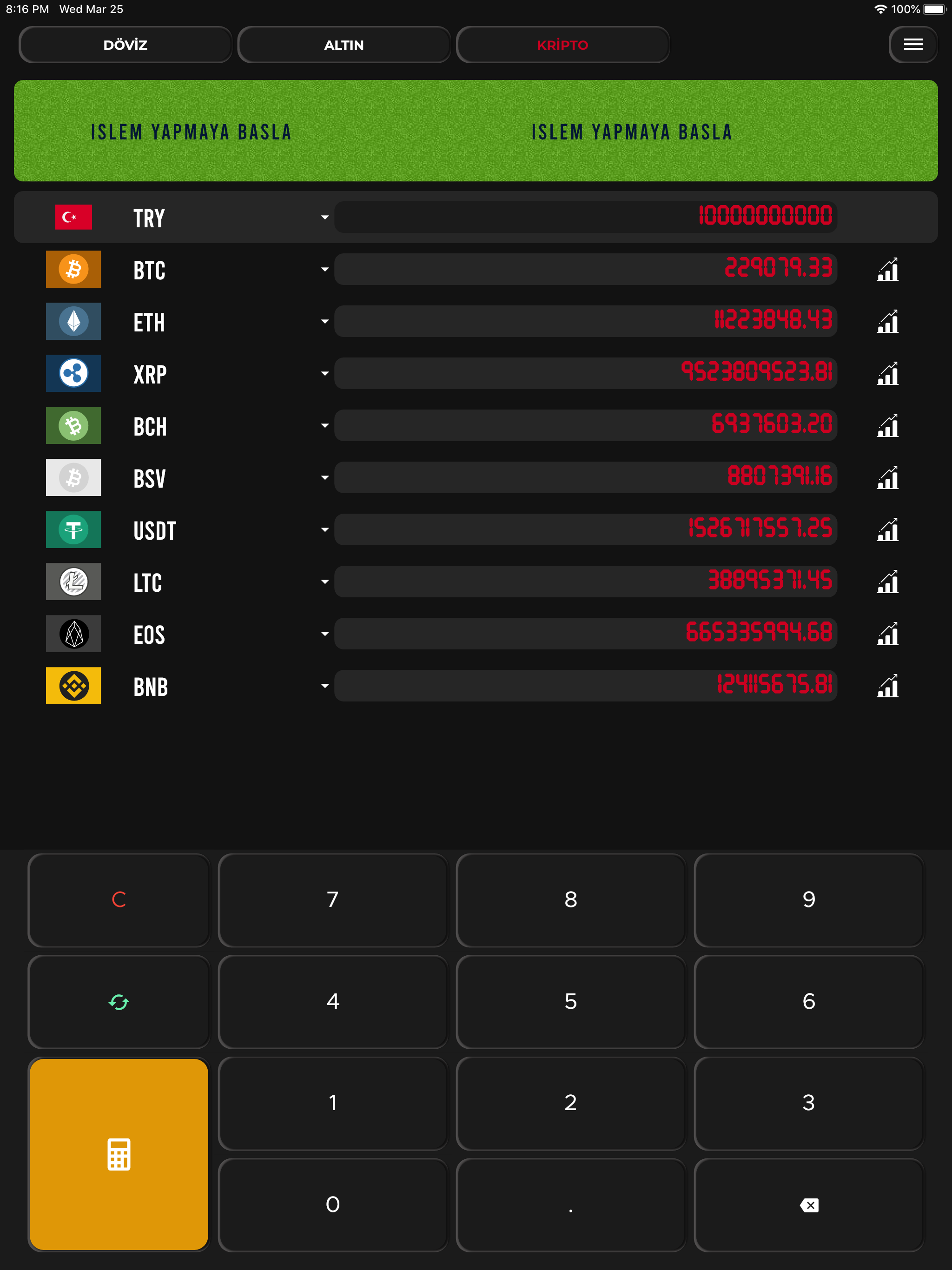Open the XRP chart icon
This screenshot has height=1270, width=952.
[x=886, y=374]
